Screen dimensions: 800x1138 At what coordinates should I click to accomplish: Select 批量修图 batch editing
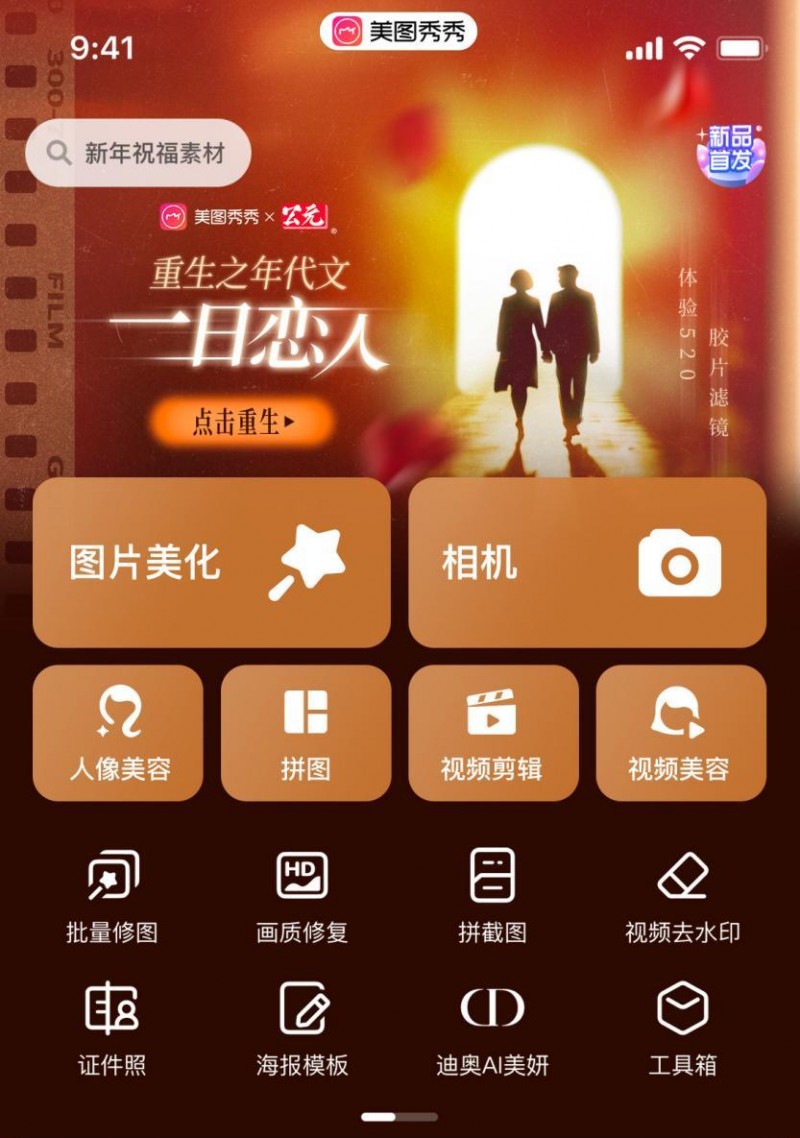[x=112, y=896]
